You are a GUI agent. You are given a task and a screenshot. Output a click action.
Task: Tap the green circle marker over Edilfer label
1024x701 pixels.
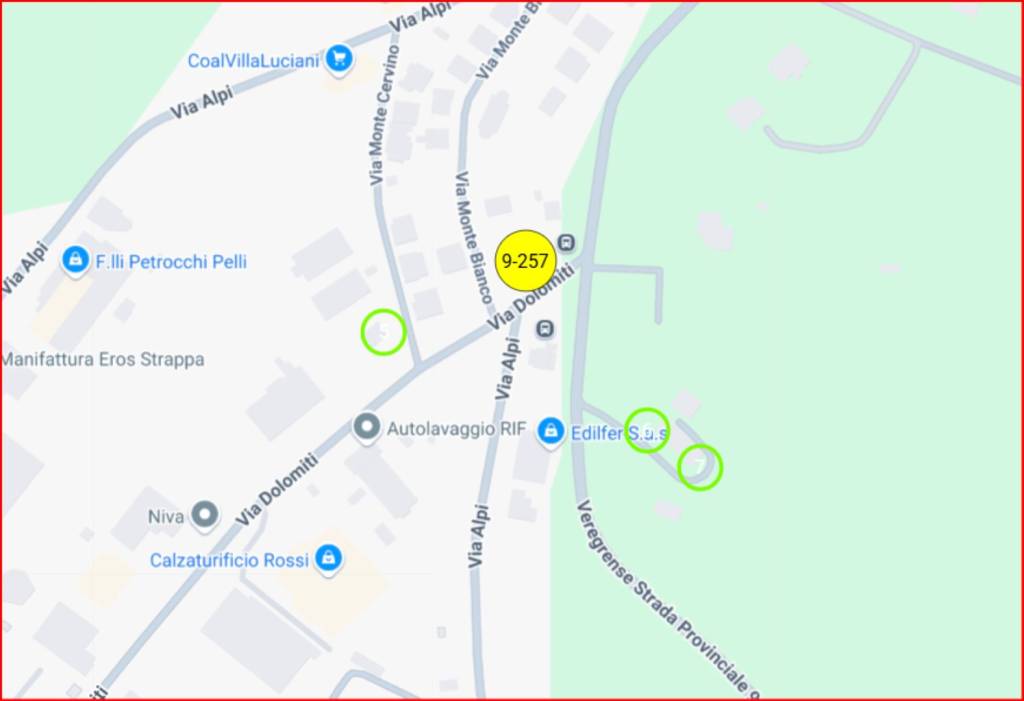click(646, 430)
